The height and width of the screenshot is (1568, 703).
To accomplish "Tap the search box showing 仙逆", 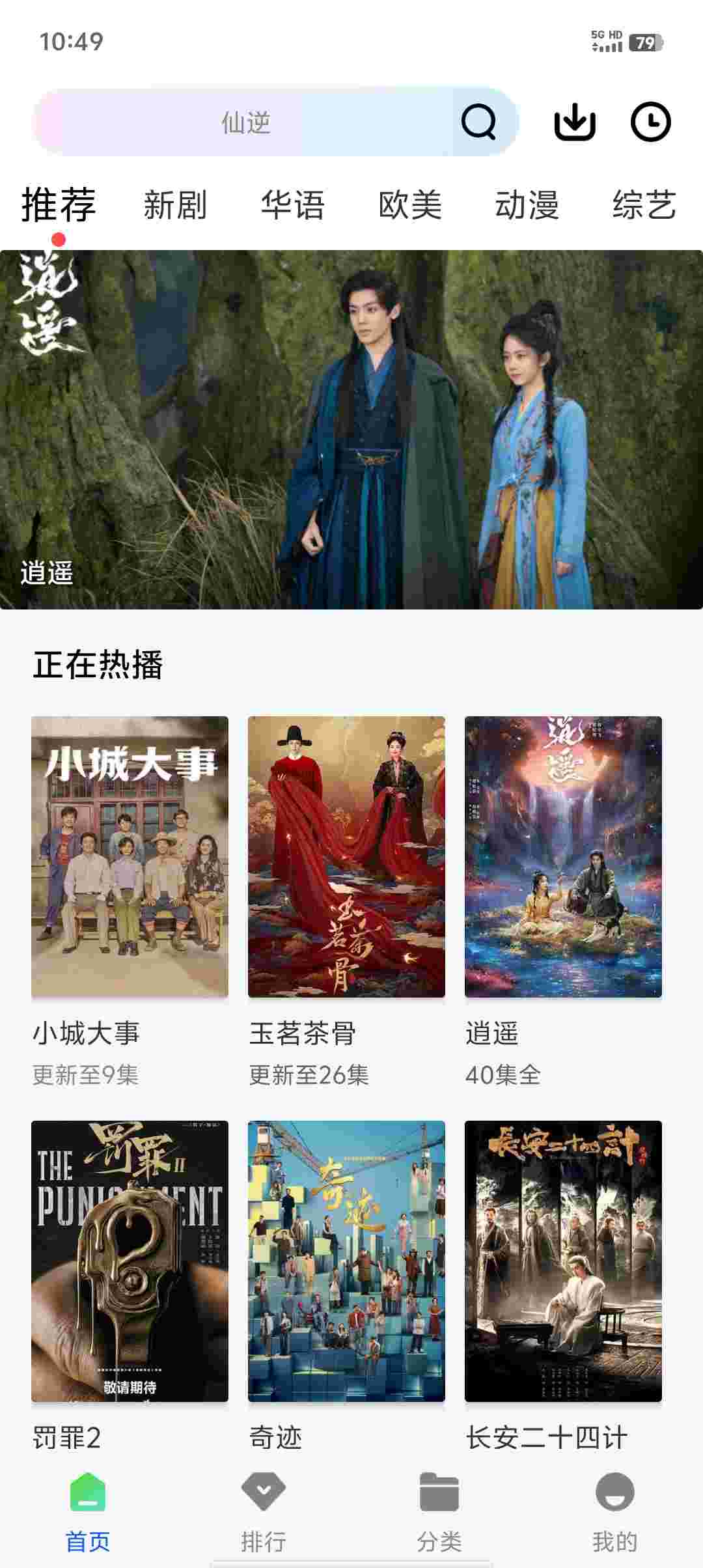I will [x=246, y=122].
